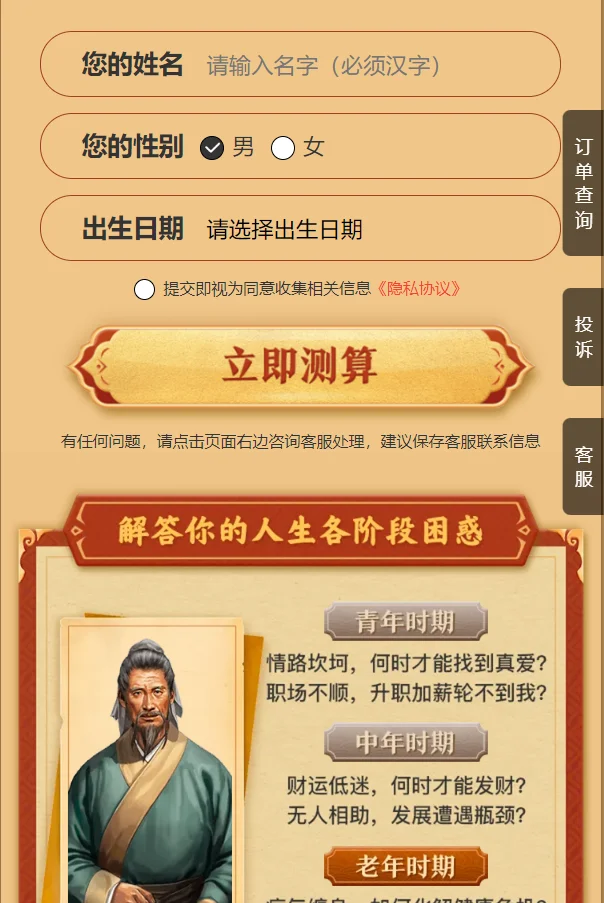
Task: Select male (男) gender option
Action: pyautogui.click(x=212, y=148)
